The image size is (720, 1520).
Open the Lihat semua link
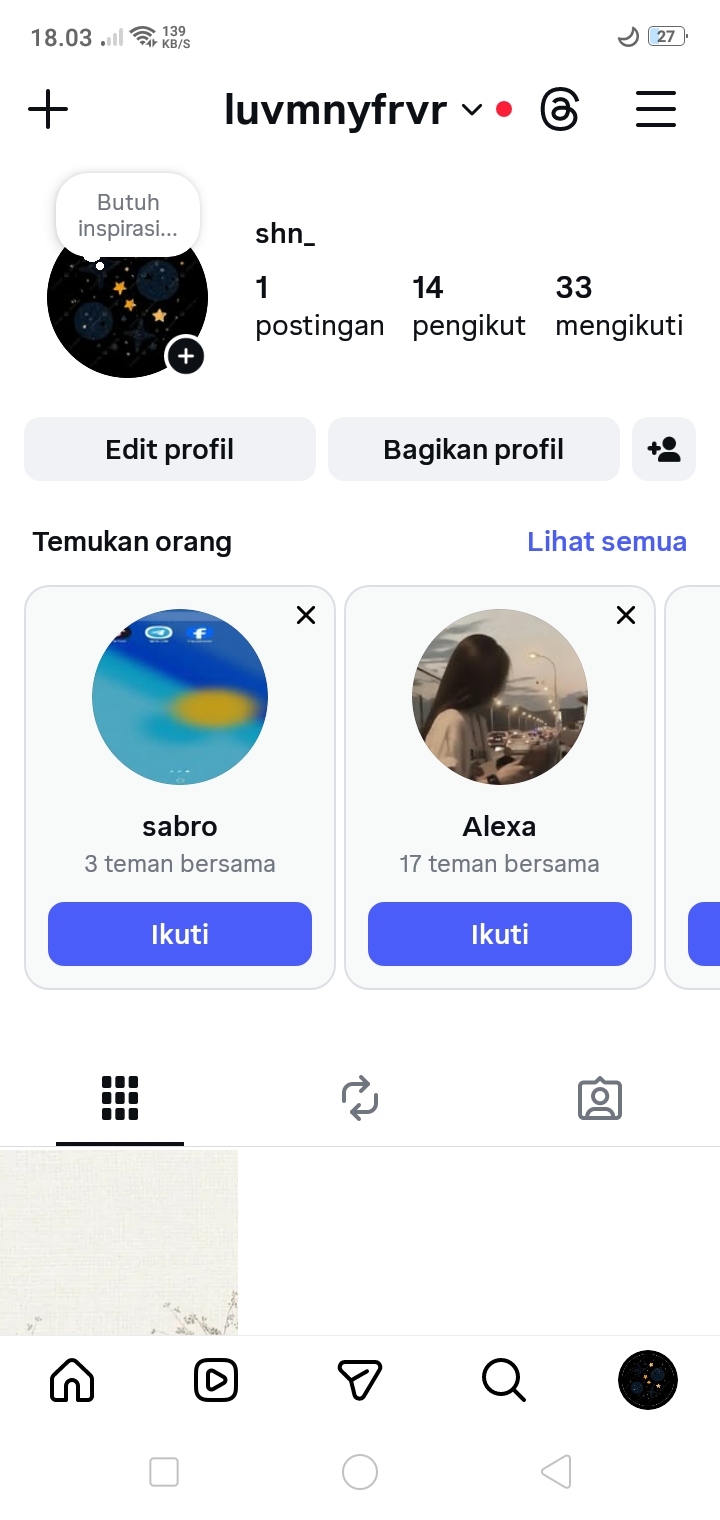(606, 542)
